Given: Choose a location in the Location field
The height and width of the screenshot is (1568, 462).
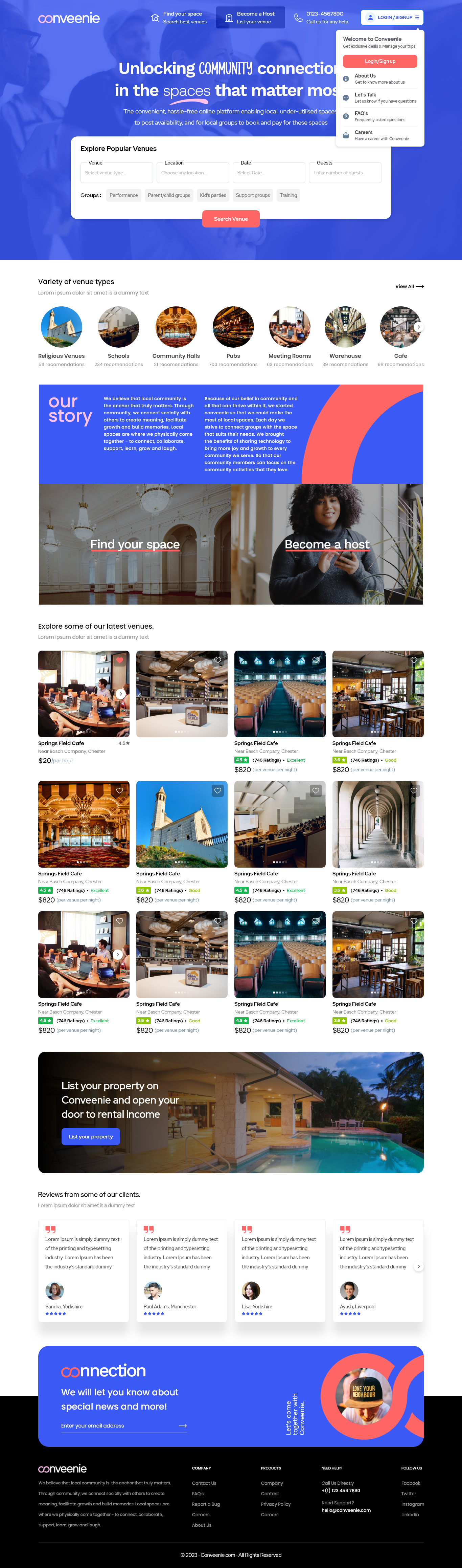Looking at the screenshot, I should click(192, 173).
